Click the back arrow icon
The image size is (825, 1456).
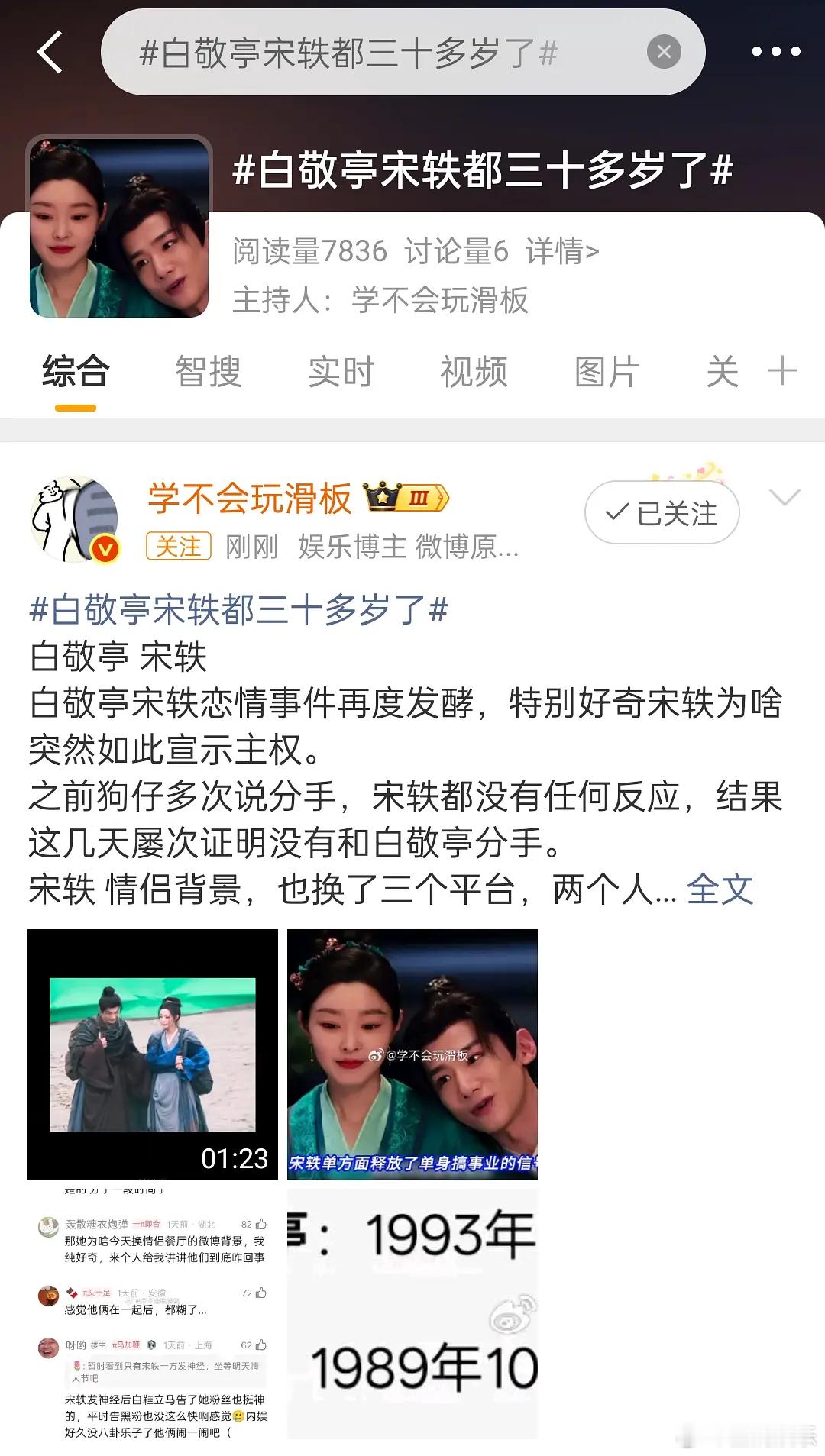(50, 53)
